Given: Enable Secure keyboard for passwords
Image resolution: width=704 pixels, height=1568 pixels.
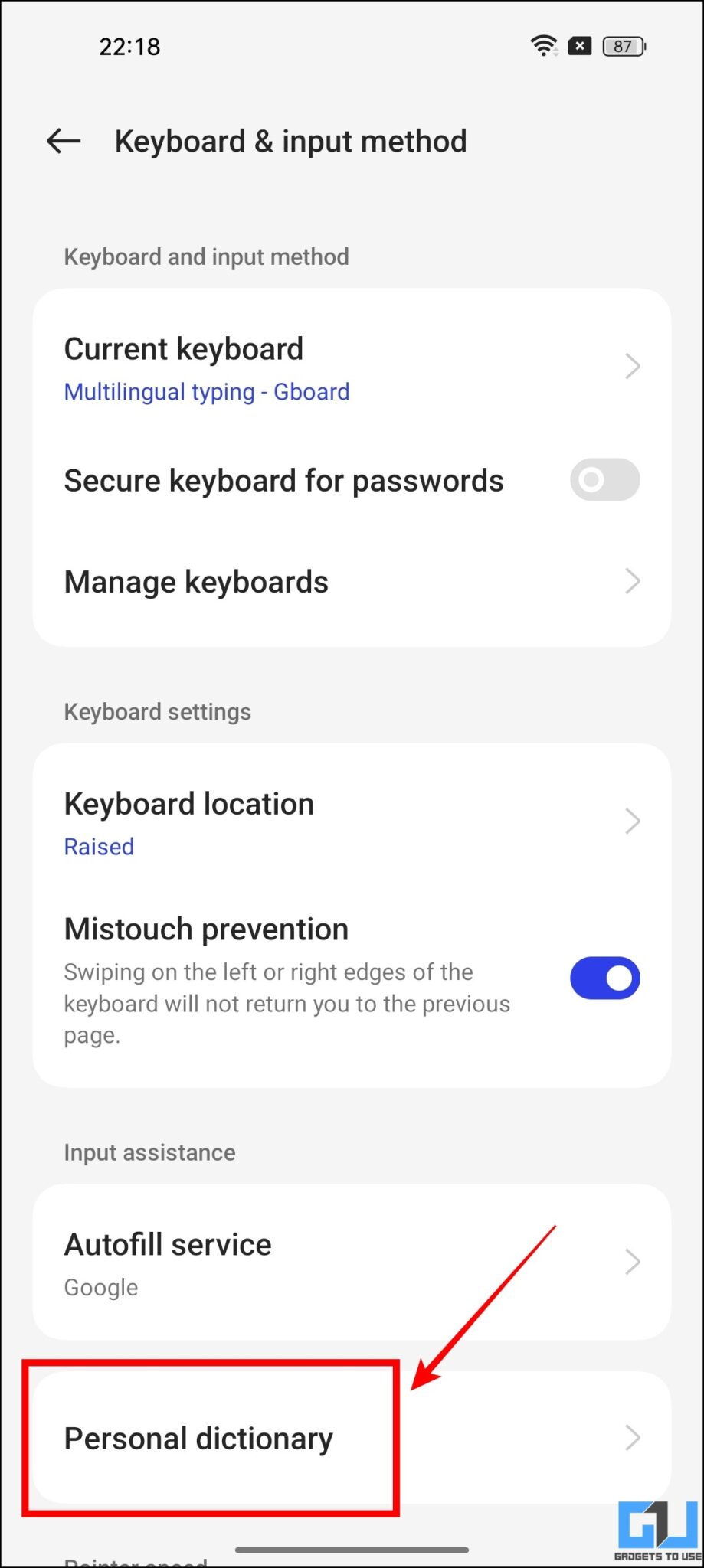Looking at the screenshot, I should coord(604,480).
